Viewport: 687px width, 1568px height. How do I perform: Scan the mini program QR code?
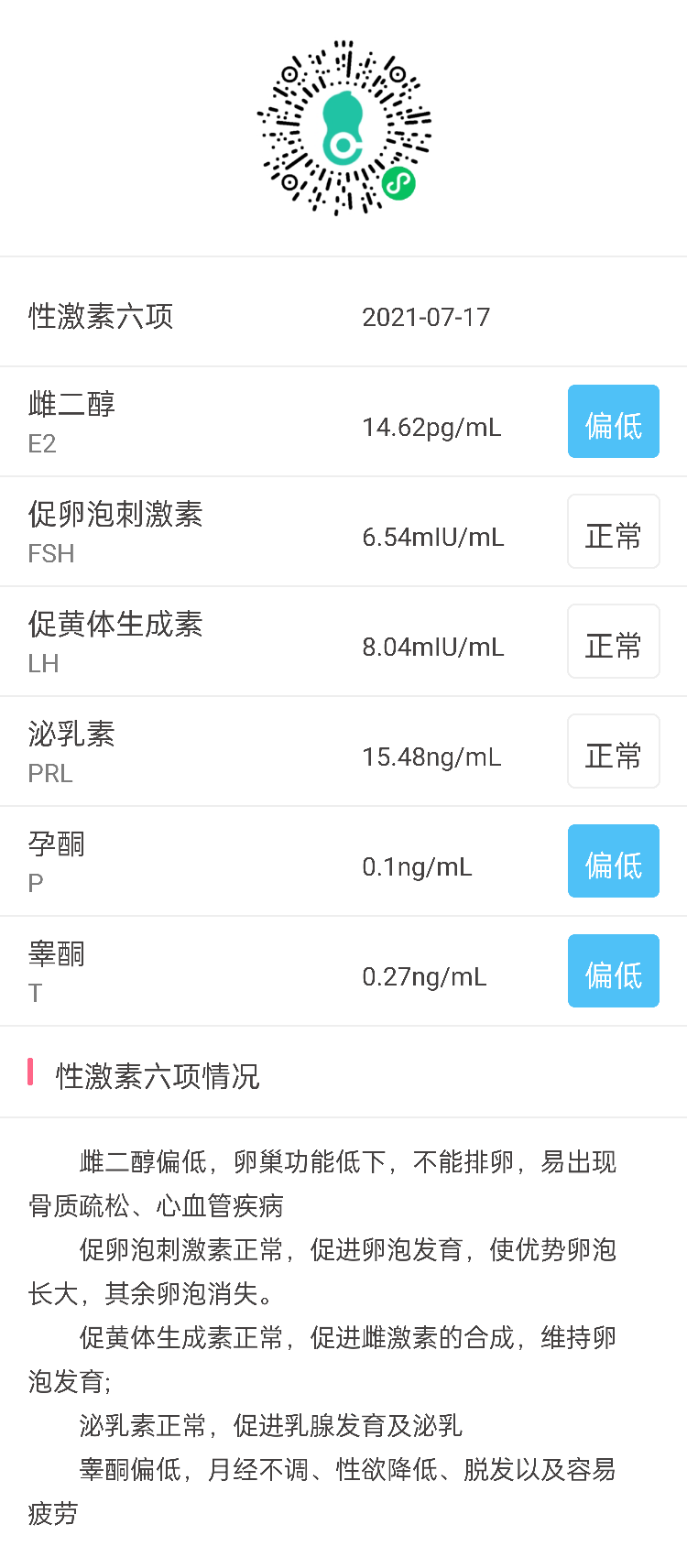(343, 128)
